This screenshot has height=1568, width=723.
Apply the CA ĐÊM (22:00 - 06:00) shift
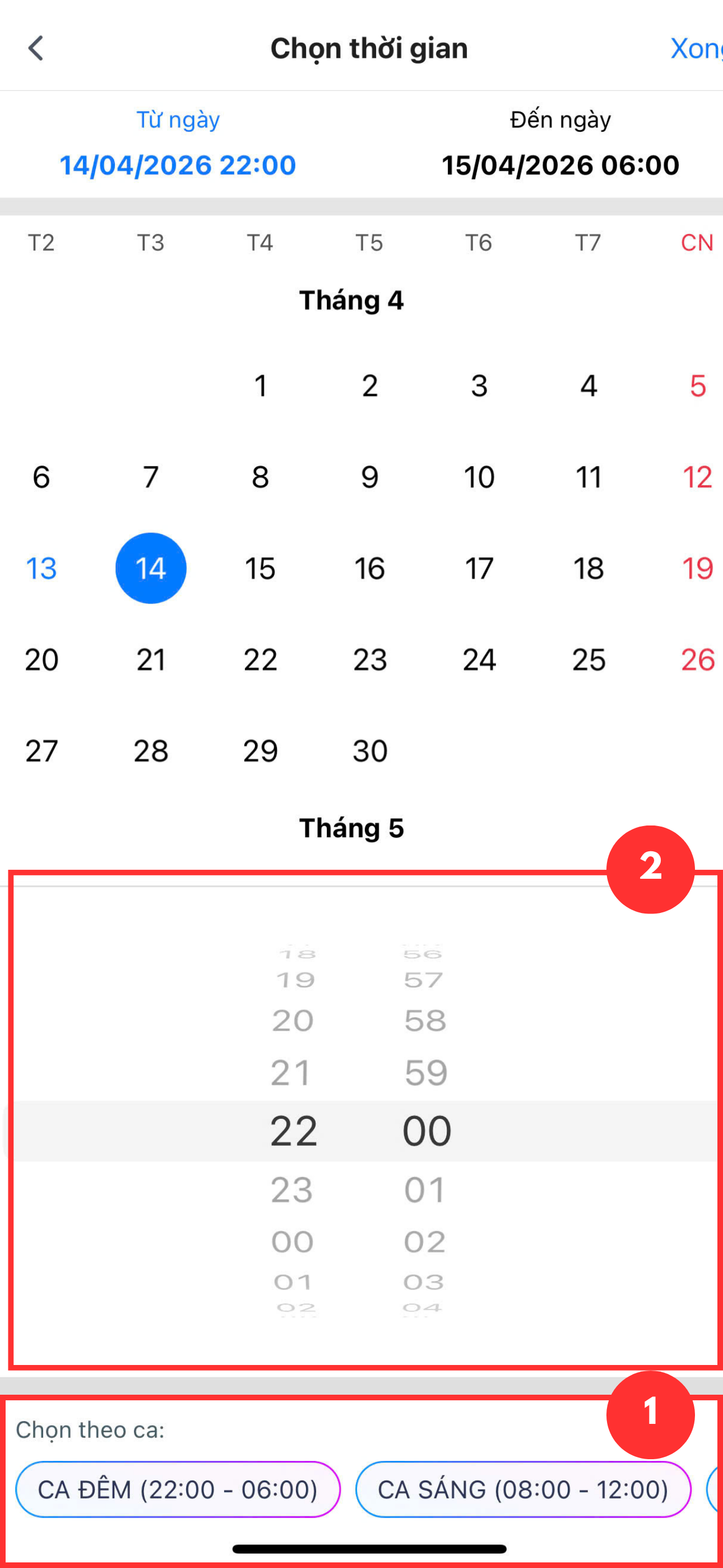coord(178,1489)
